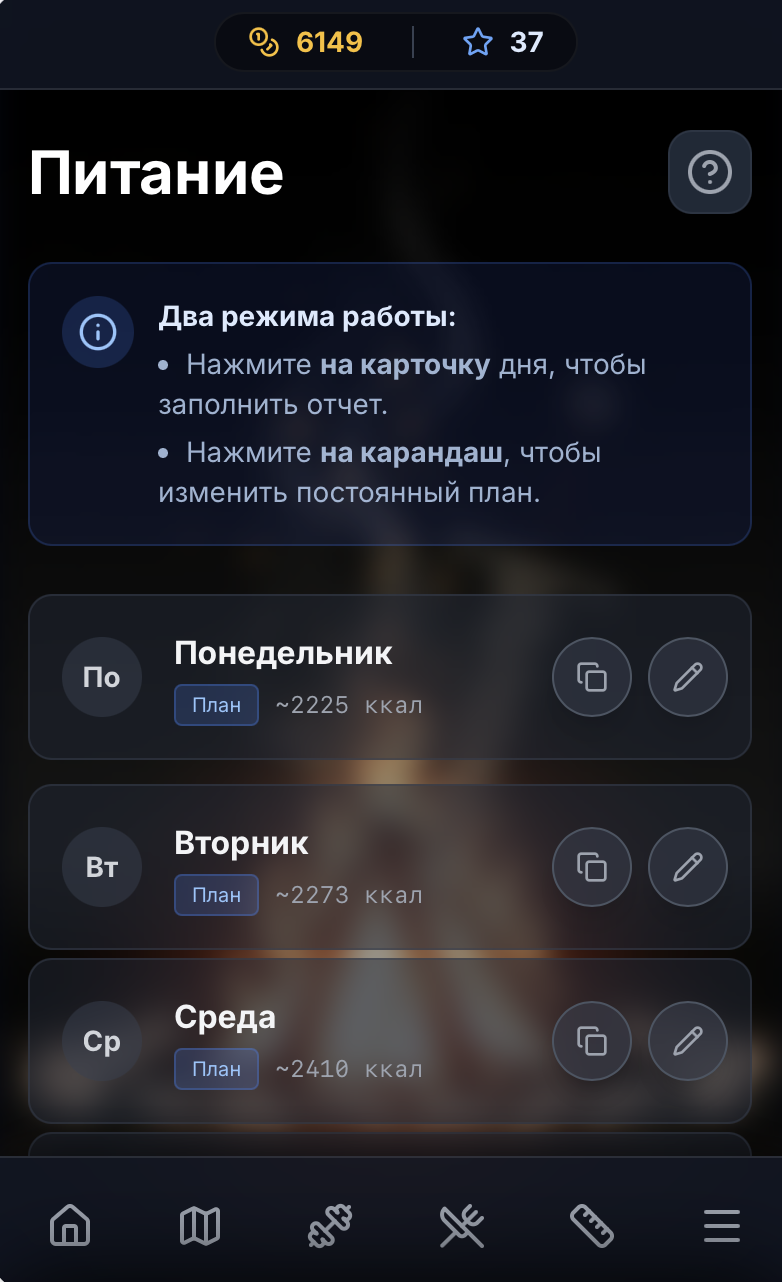Open workouts via the dumbbell icon
This screenshot has height=1282, width=782.
pos(330,1224)
